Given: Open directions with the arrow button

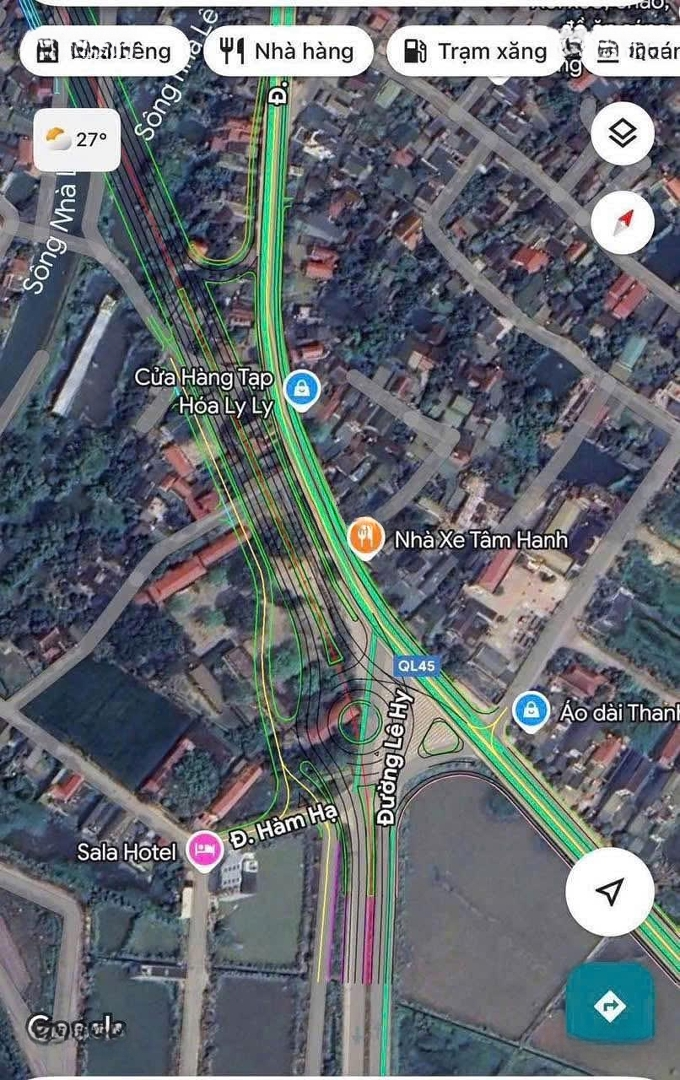Looking at the screenshot, I should [609, 1004].
